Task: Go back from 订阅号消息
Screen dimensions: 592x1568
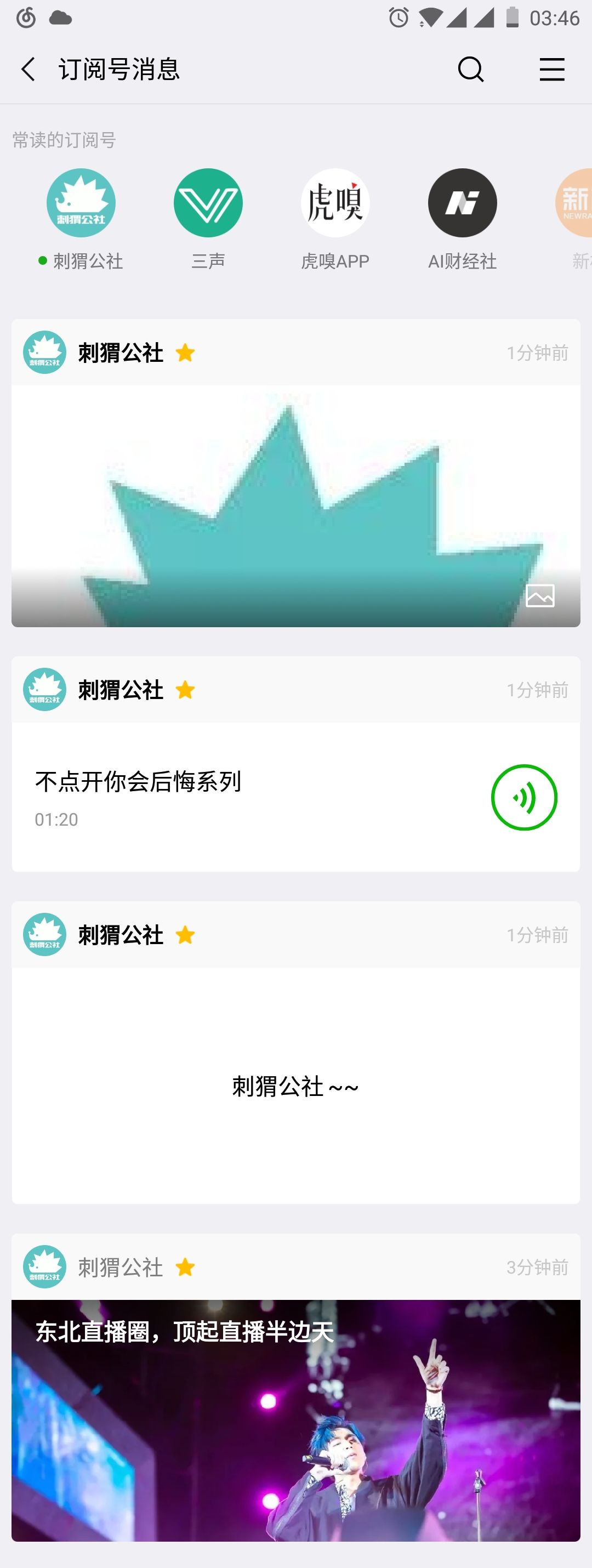Action: point(28,70)
